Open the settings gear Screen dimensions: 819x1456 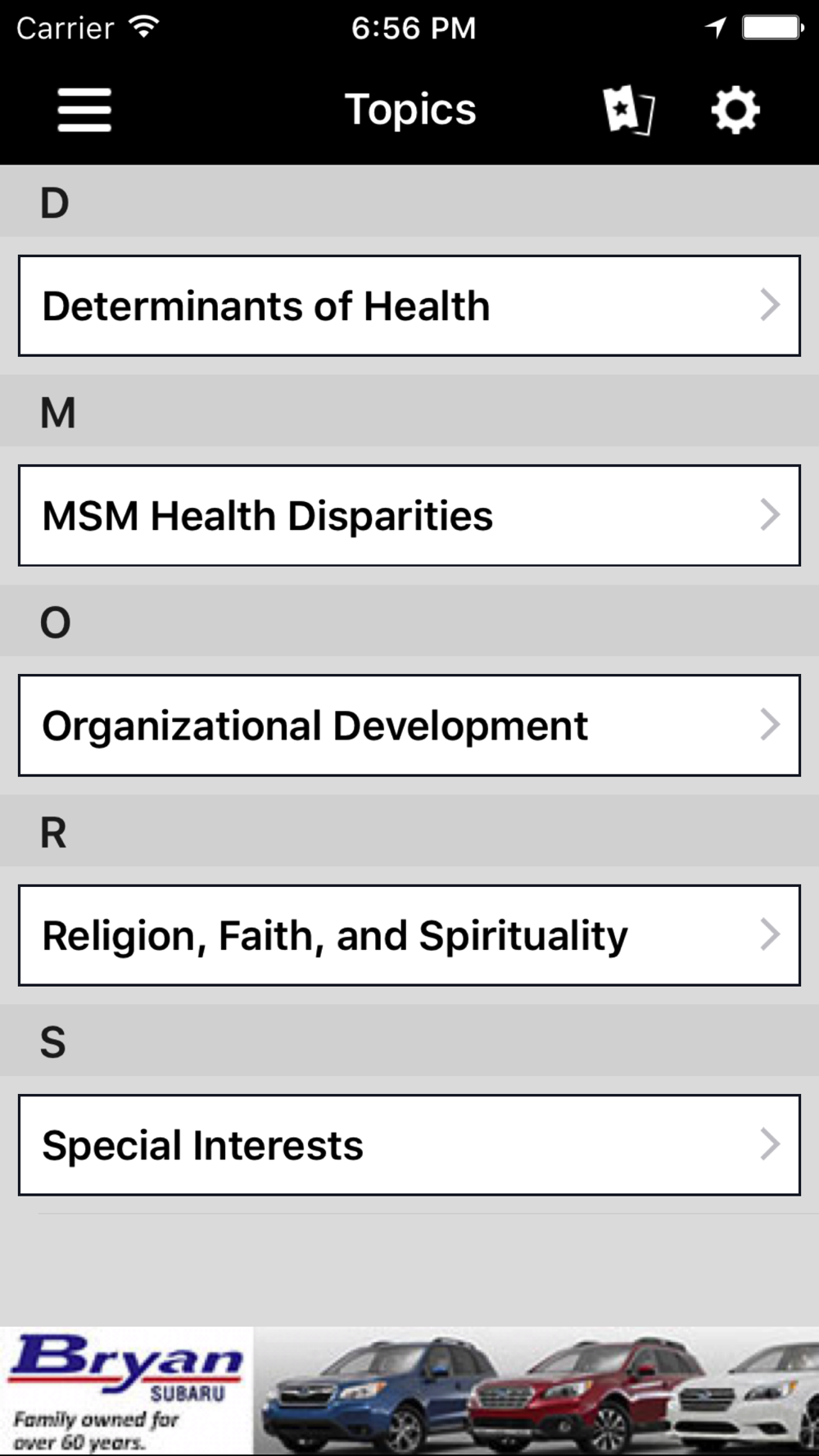point(735,110)
